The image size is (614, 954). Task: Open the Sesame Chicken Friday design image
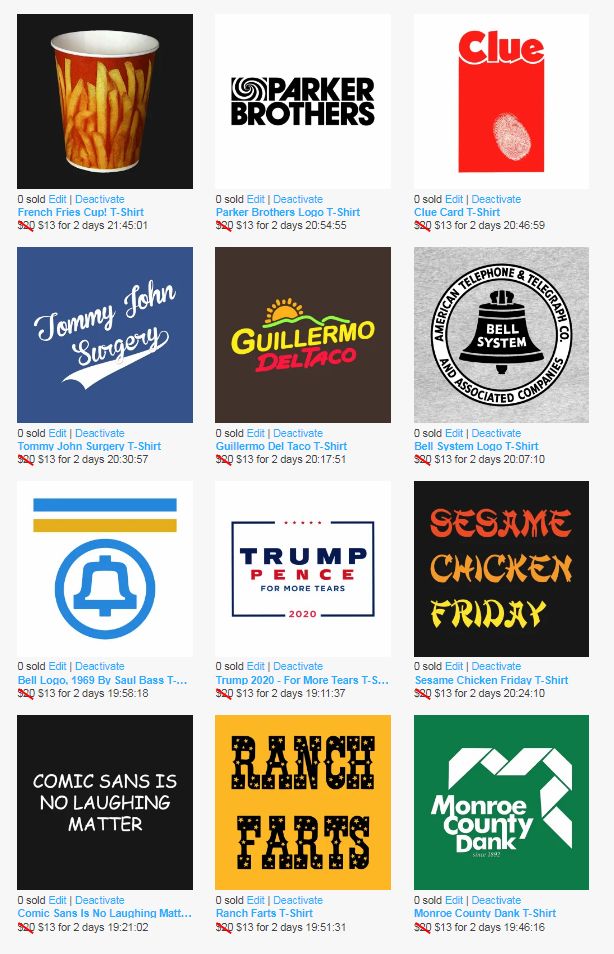(501, 569)
